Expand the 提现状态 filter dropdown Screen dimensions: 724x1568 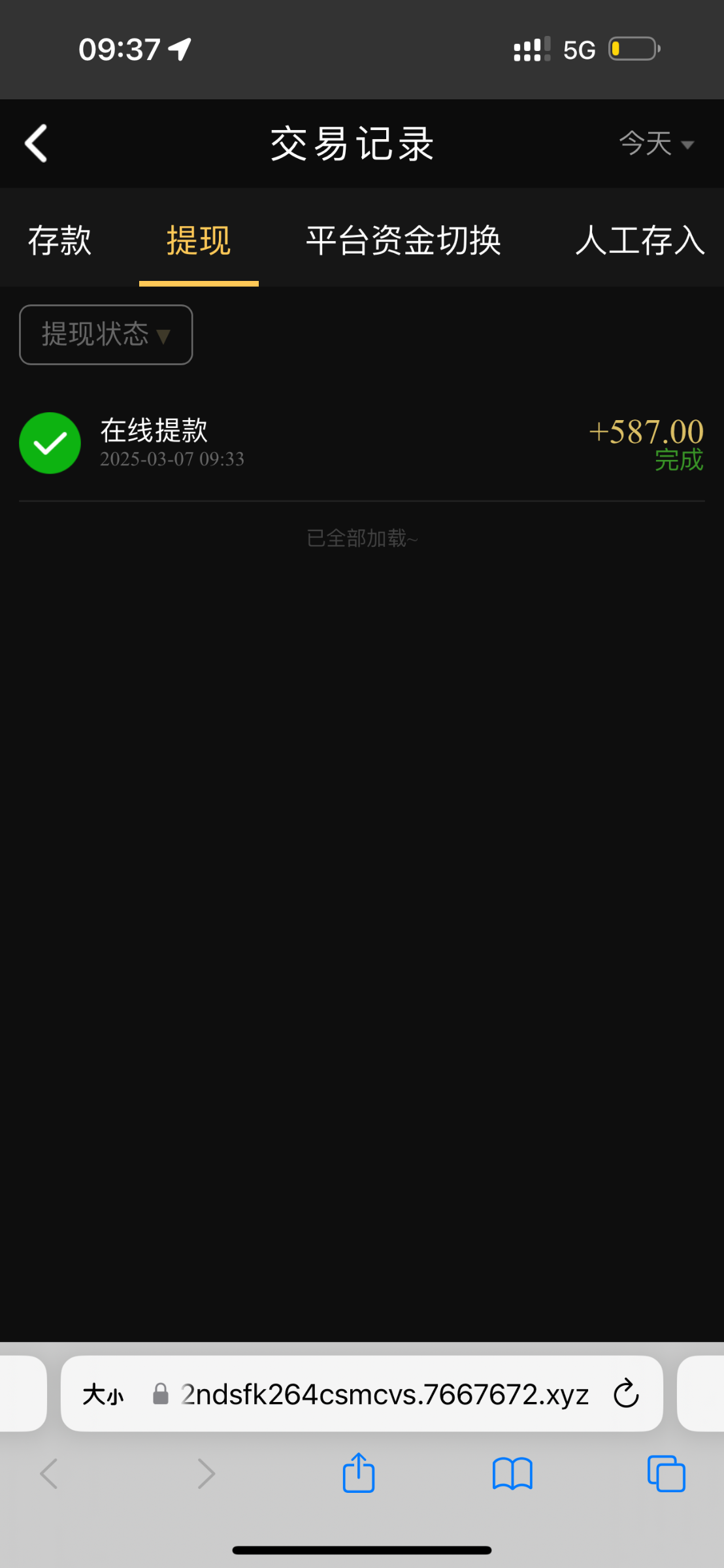tap(106, 335)
